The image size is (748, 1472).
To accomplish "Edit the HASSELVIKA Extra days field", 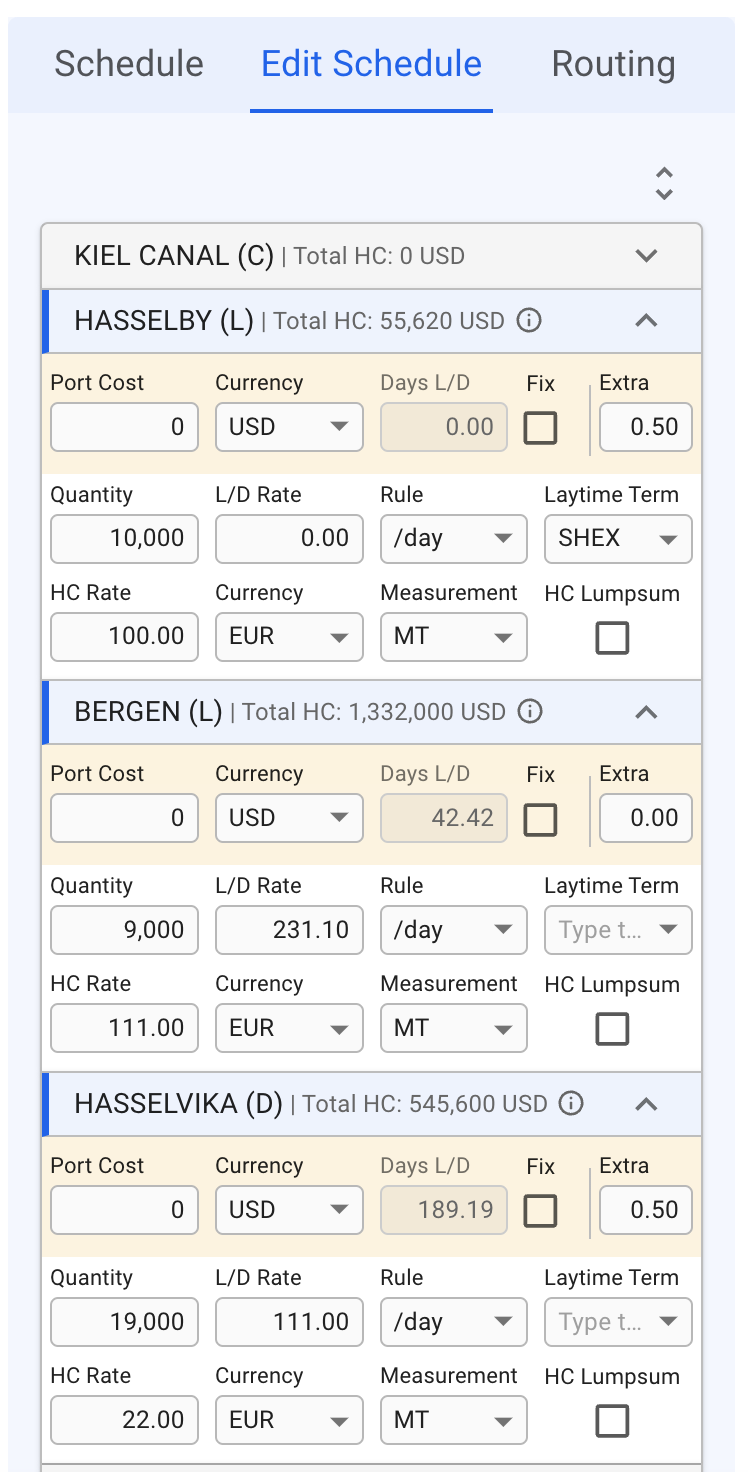I will (x=645, y=1210).
